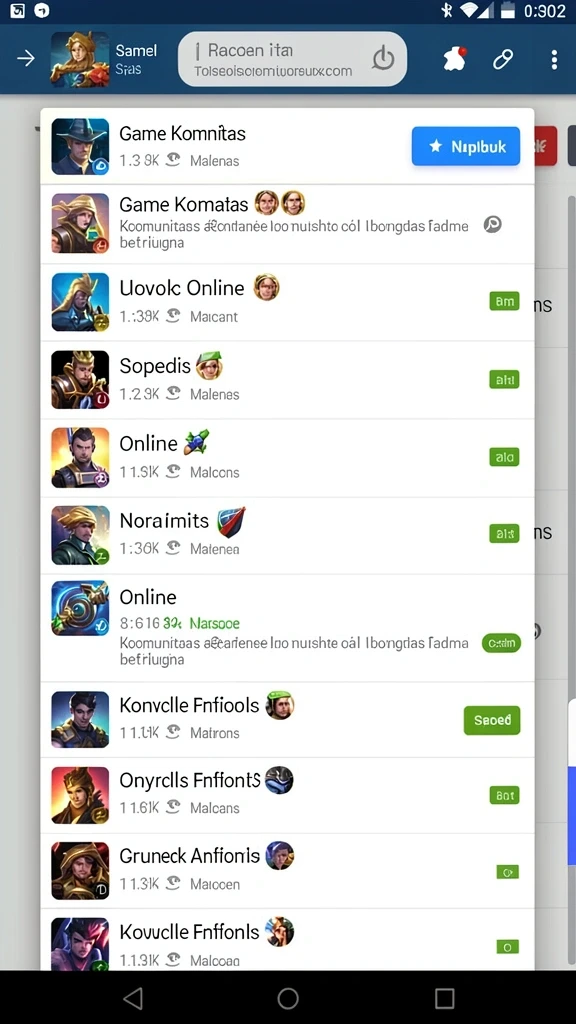Open the three-dot overflow menu

point(554,59)
